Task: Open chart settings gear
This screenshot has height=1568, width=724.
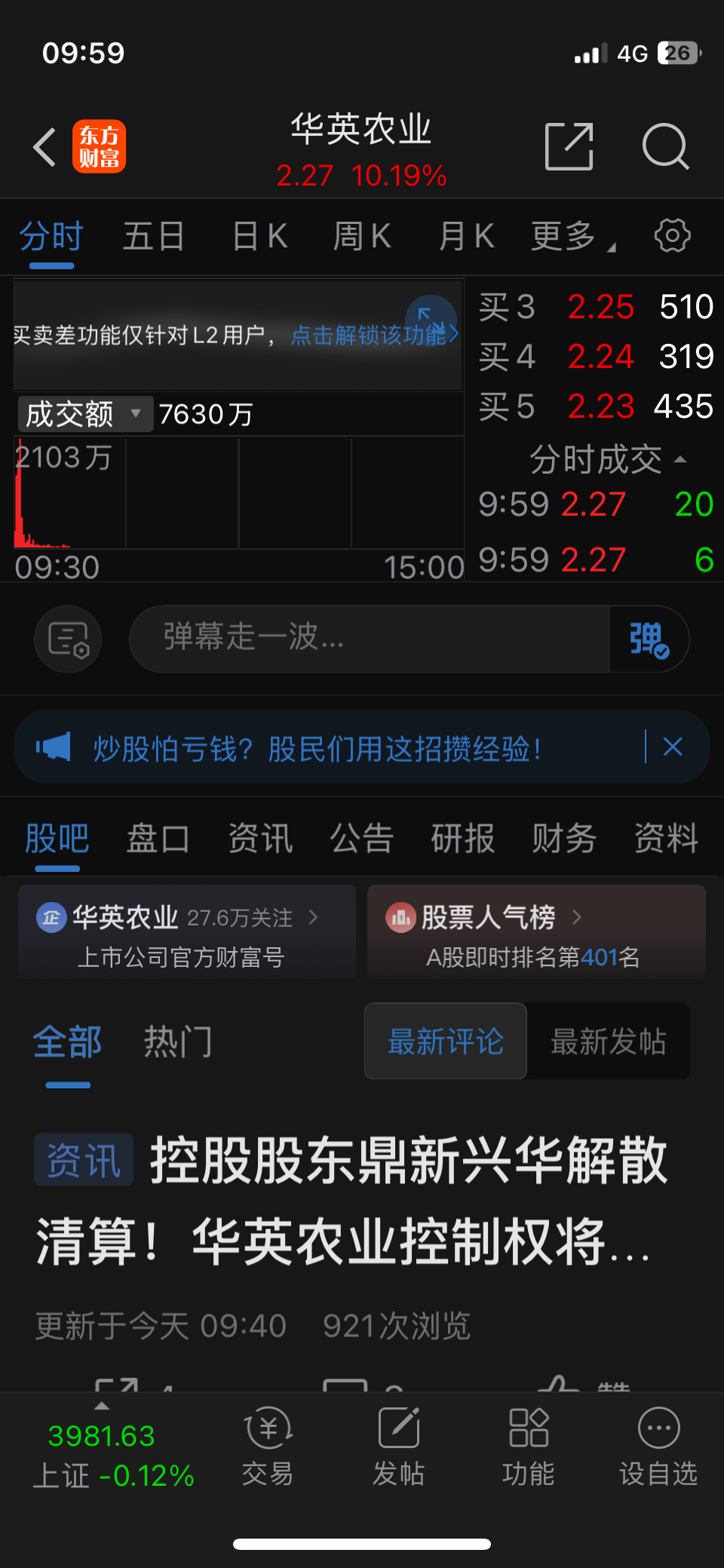Action: [672, 236]
